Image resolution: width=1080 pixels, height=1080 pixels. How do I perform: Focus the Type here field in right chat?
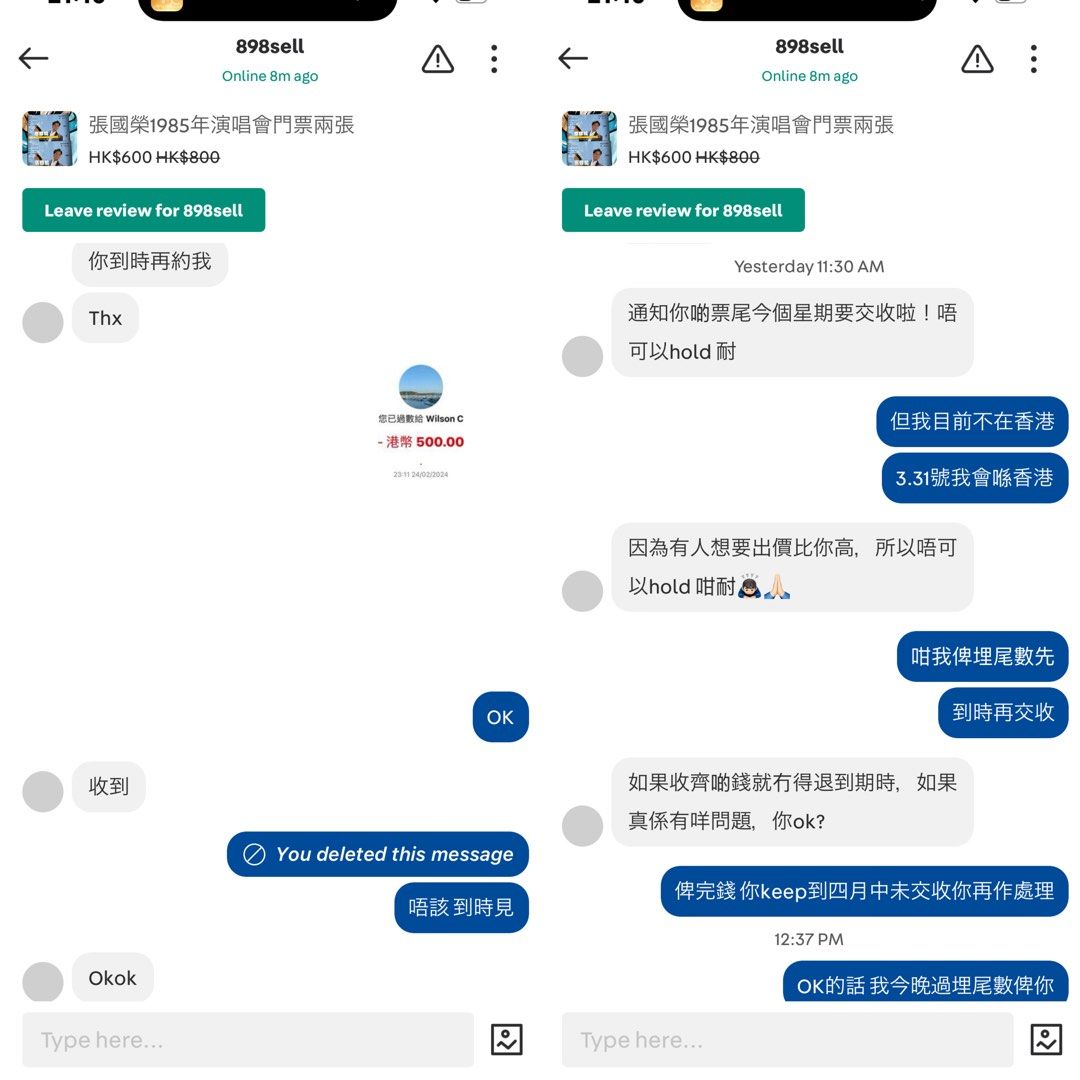coord(787,1039)
